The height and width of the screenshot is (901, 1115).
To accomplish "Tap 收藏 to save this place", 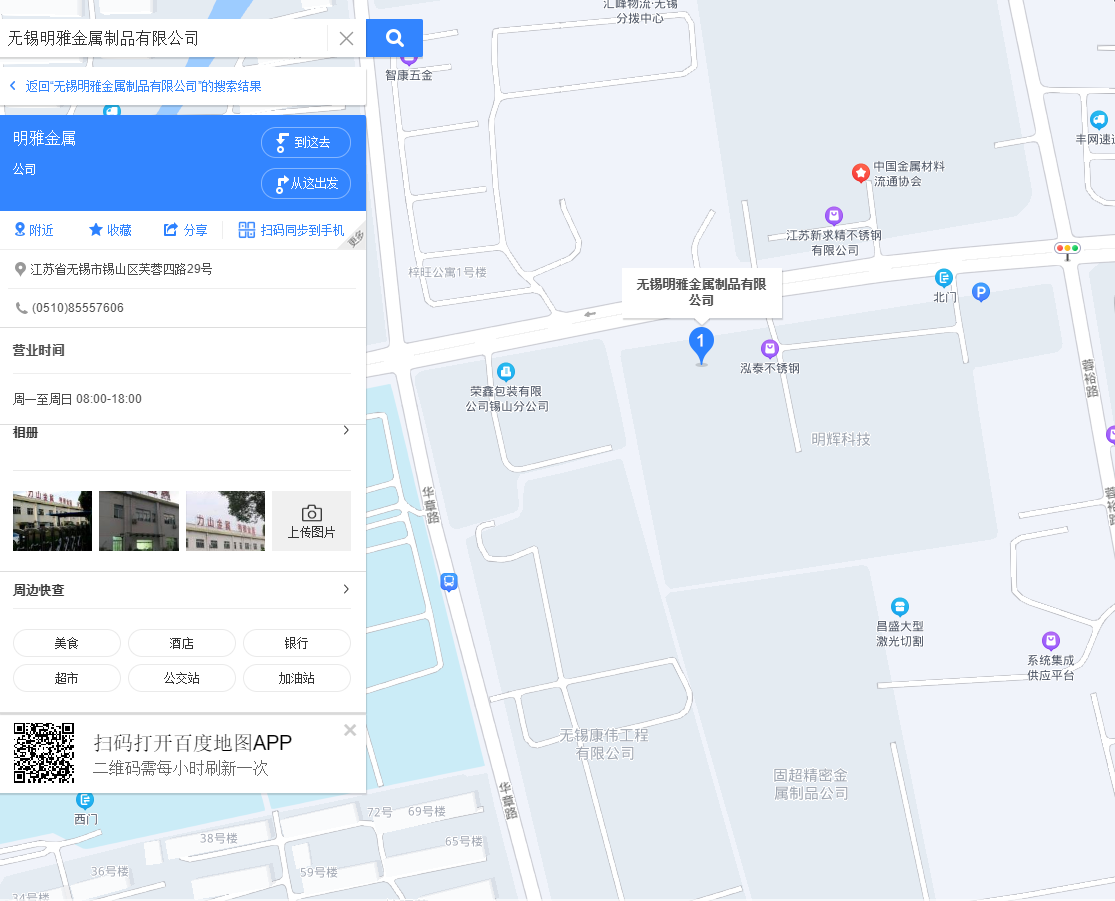I will coord(110,230).
